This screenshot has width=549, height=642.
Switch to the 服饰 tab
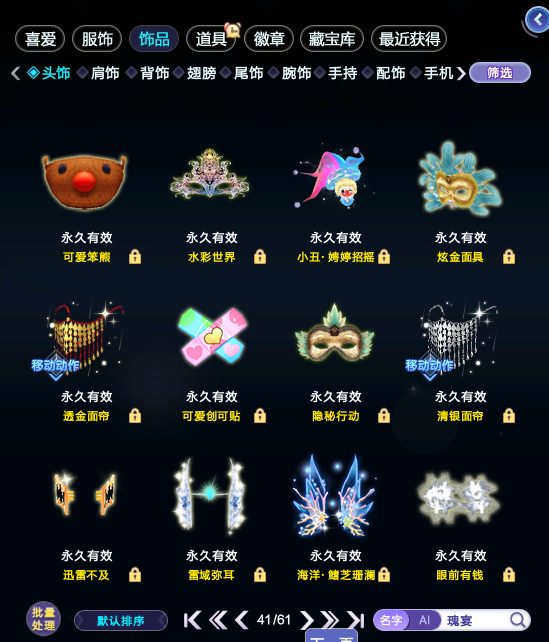(x=97, y=39)
